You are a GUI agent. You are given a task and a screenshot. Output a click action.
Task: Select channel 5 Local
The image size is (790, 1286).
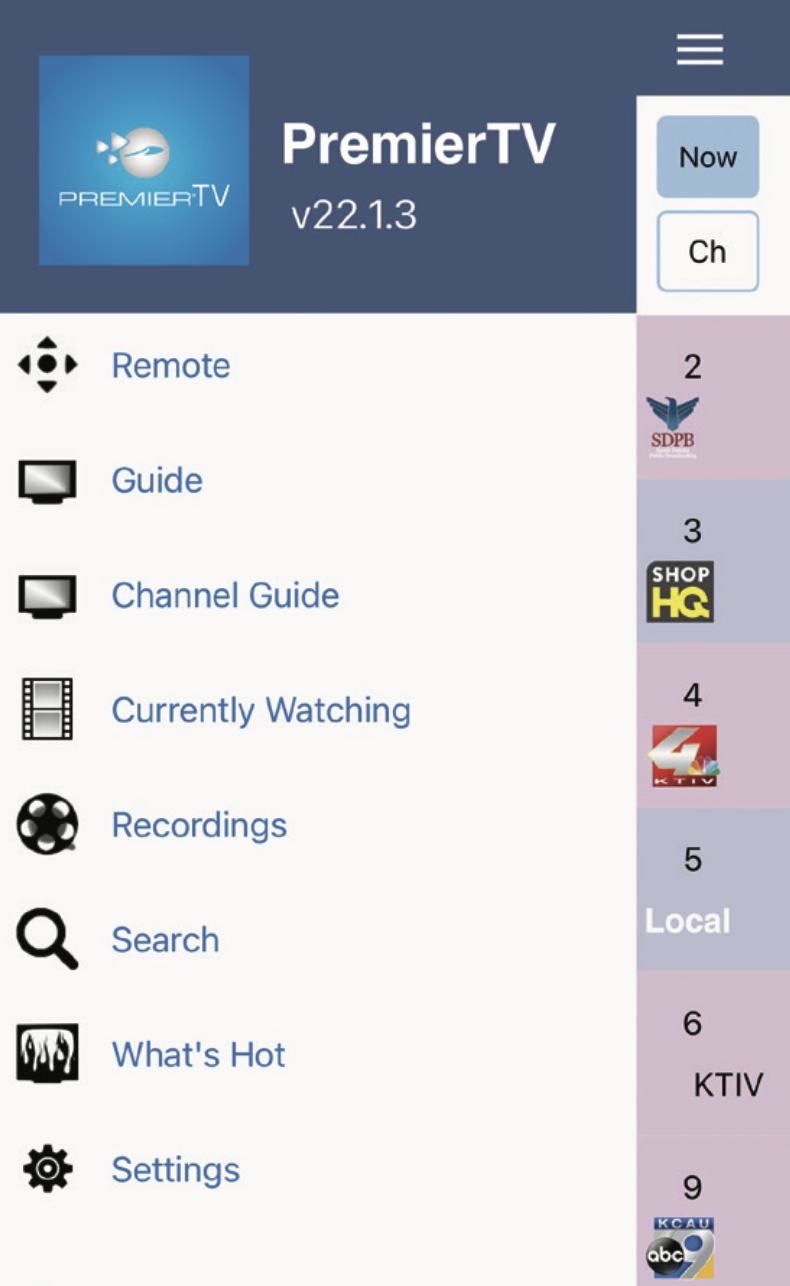[x=713, y=889]
